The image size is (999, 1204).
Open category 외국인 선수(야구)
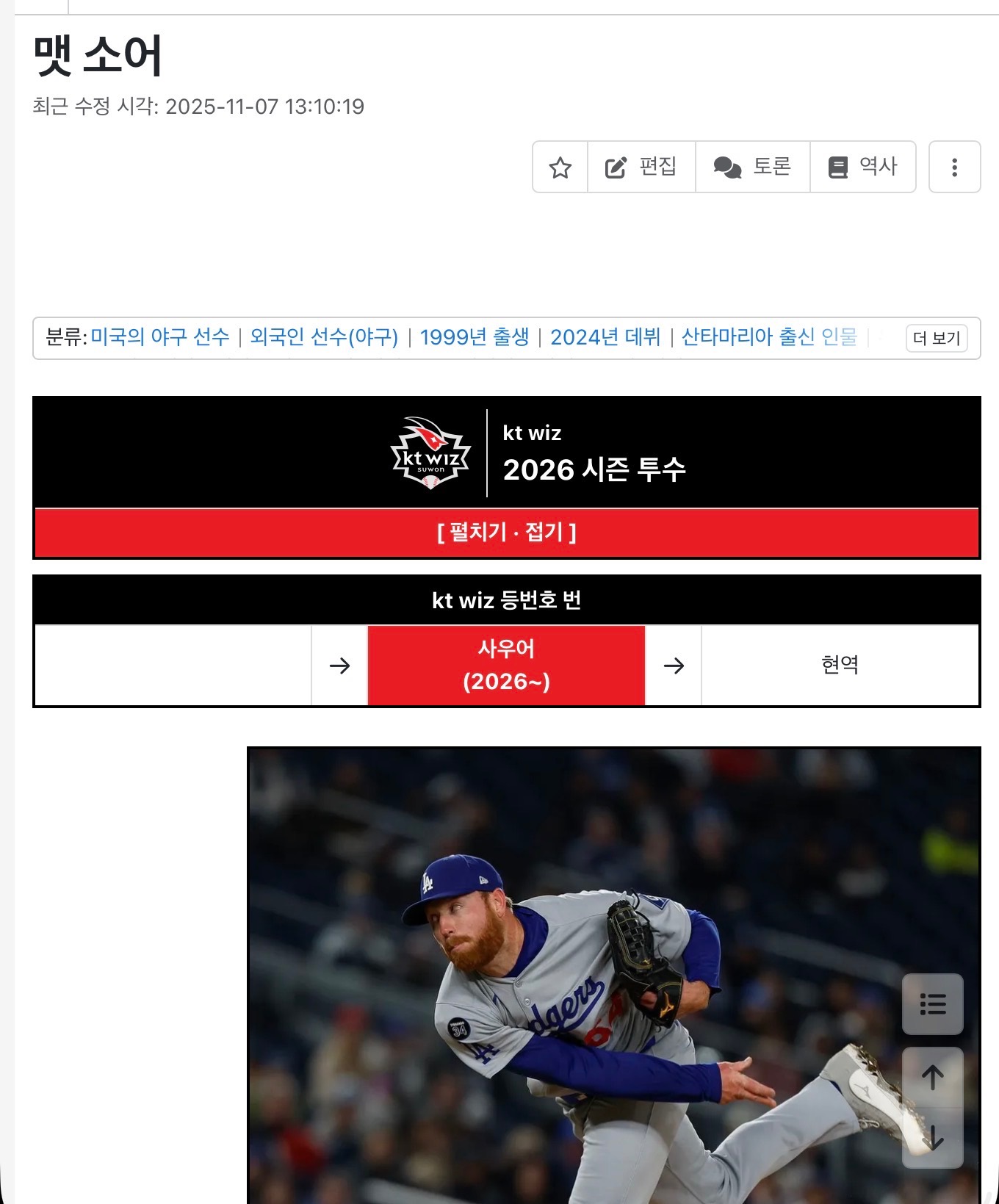[324, 337]
